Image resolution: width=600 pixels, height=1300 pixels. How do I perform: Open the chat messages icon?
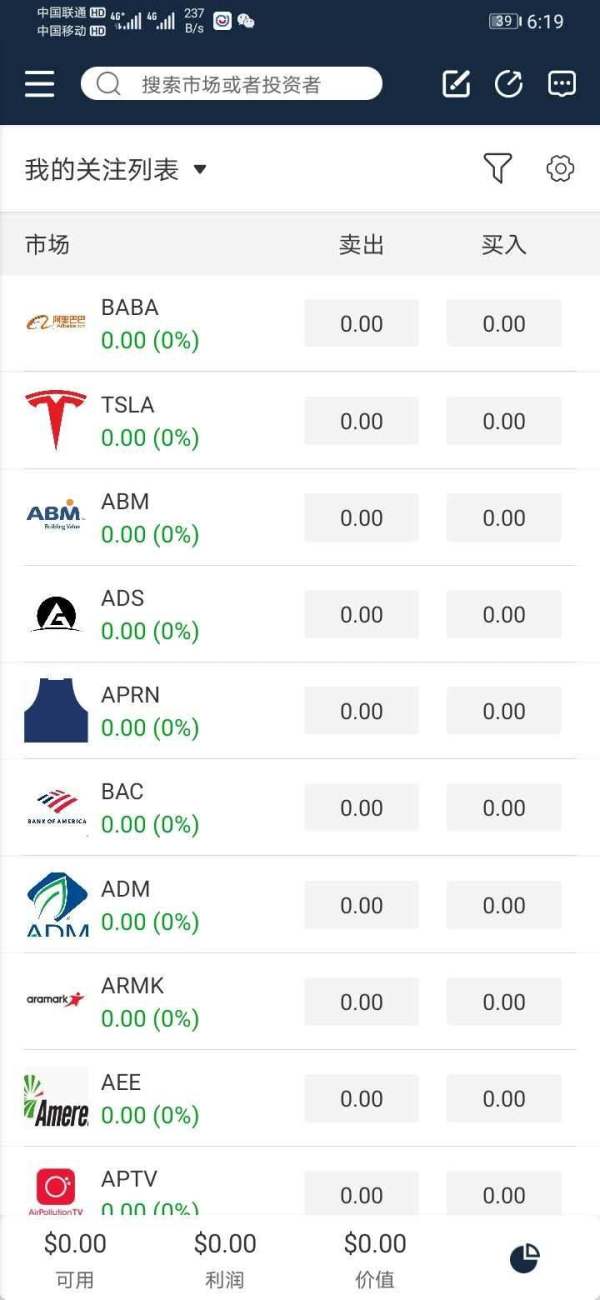[x=562, y=84]
